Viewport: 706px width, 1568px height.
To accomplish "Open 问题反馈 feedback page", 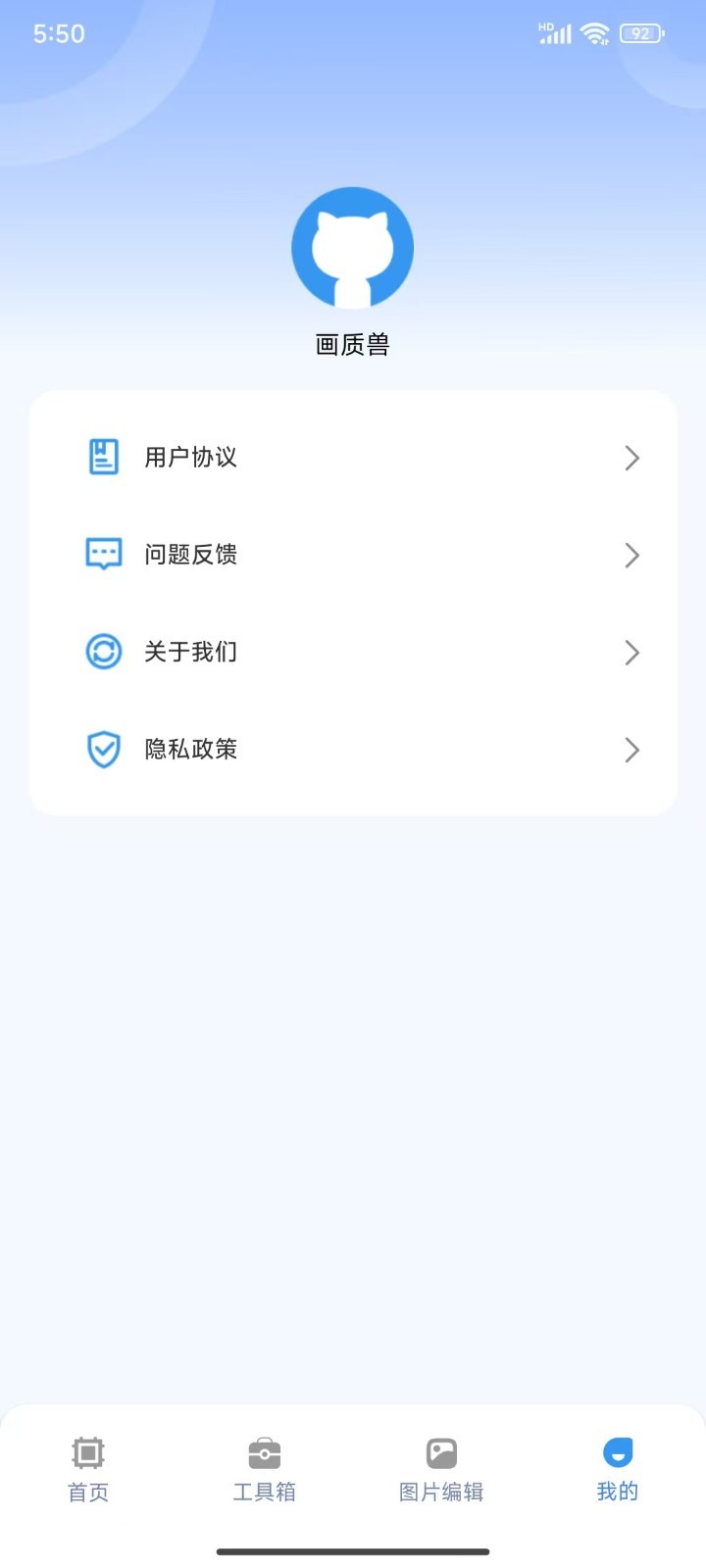I will tap(353, 555).
